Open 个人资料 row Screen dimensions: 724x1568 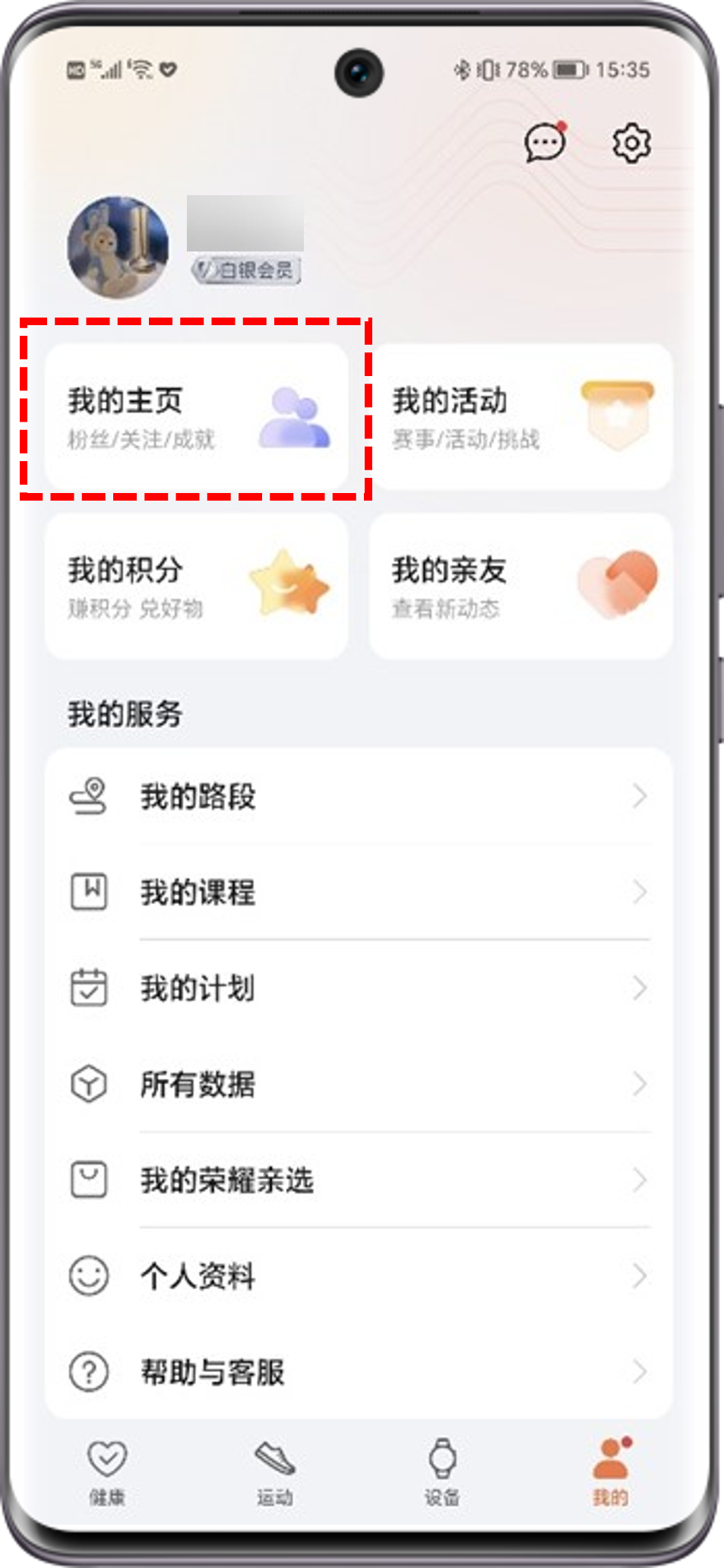point(359,1276)
